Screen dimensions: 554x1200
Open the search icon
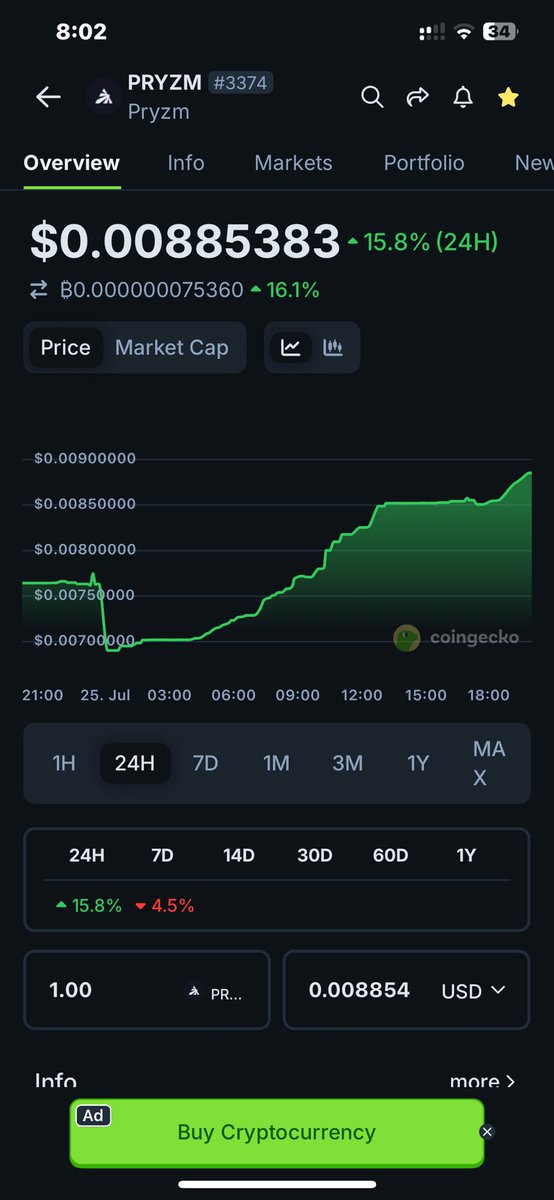tap(372, 97)
